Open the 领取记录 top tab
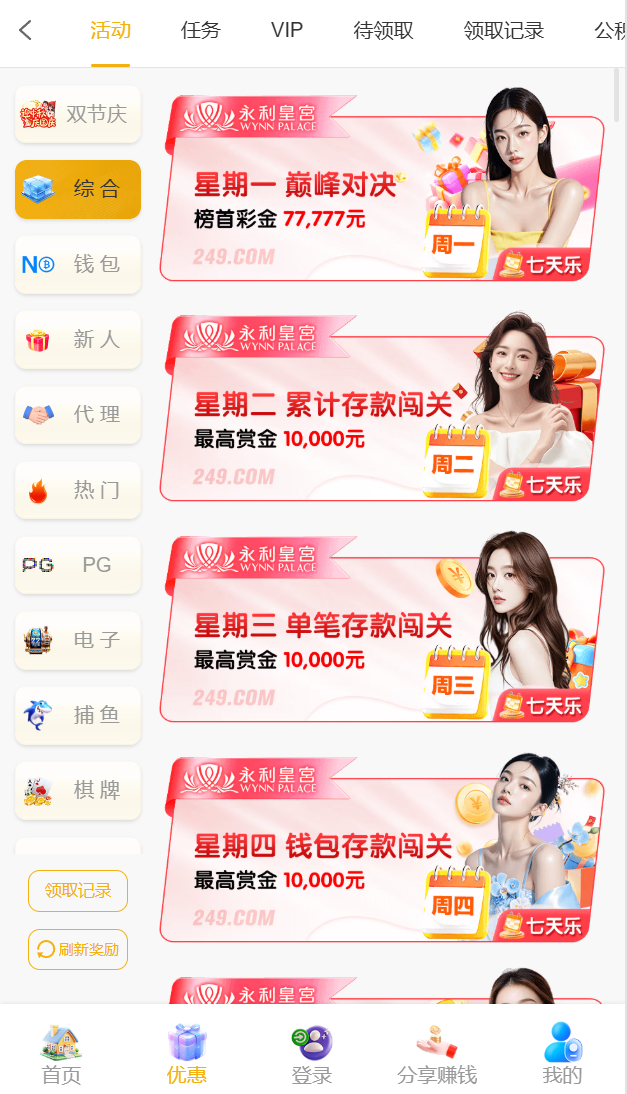The image size is (627, 1094). point(503,31)
